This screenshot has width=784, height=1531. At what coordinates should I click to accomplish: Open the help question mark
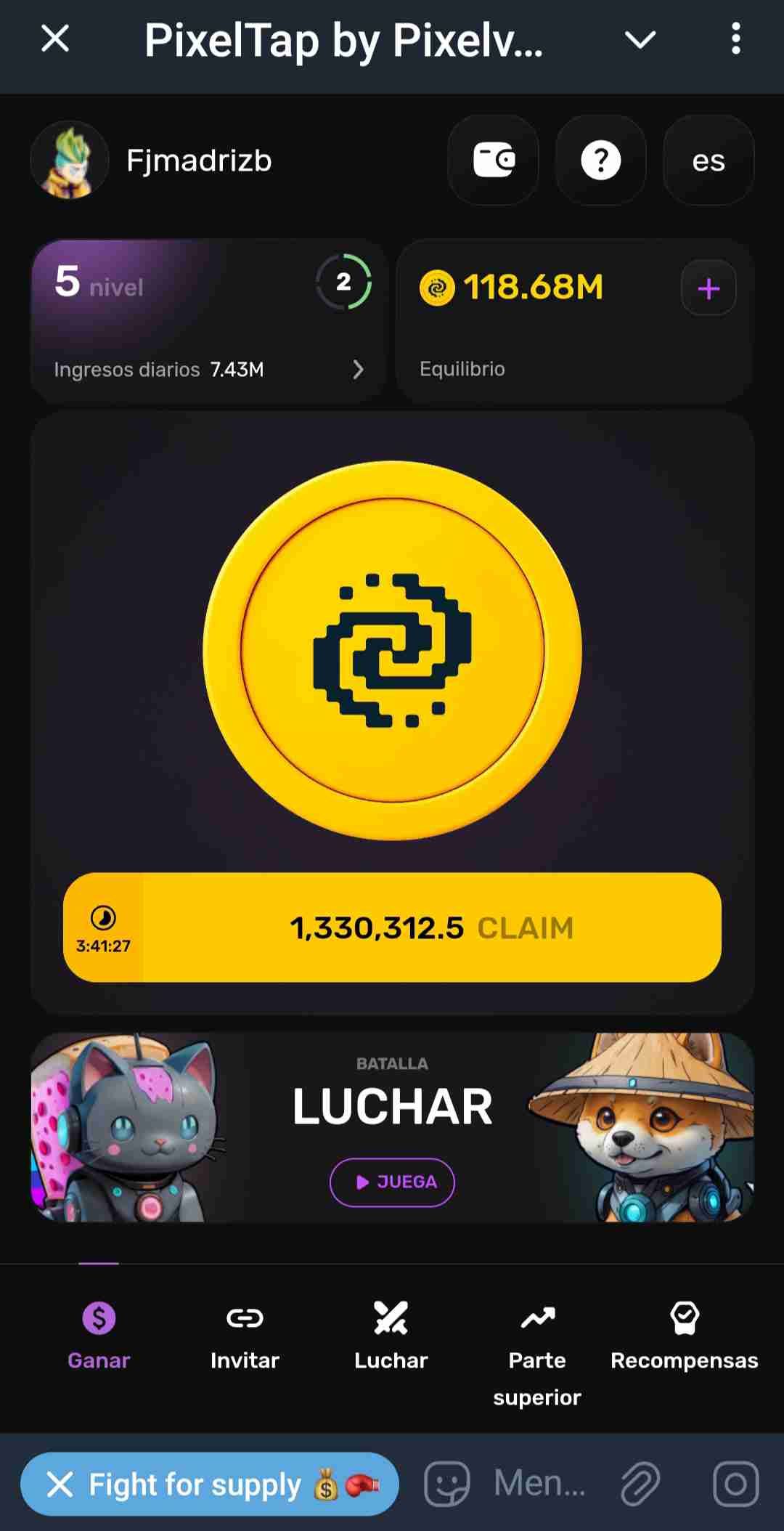600,160
